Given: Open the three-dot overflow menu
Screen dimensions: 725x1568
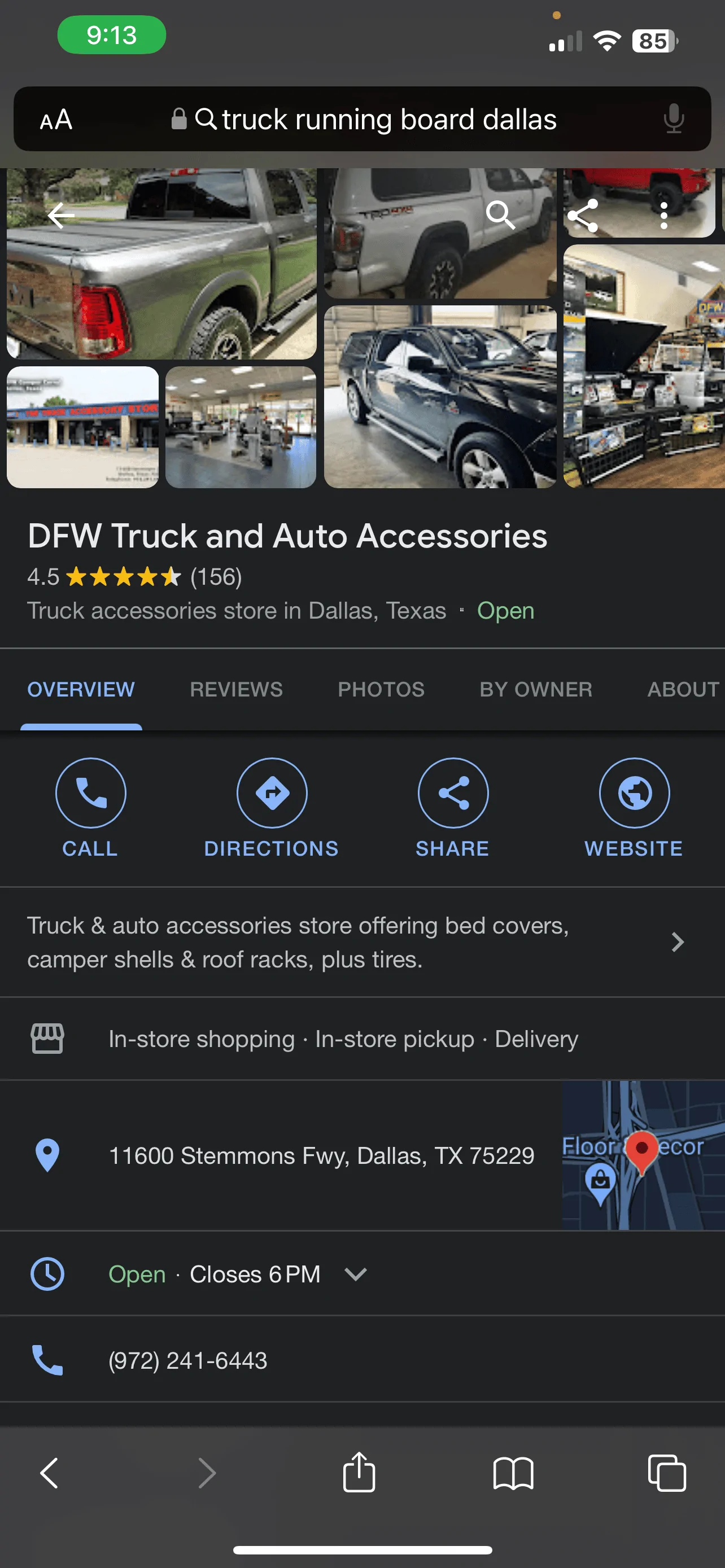Looking at the screenshot, I should pos(663,216).
